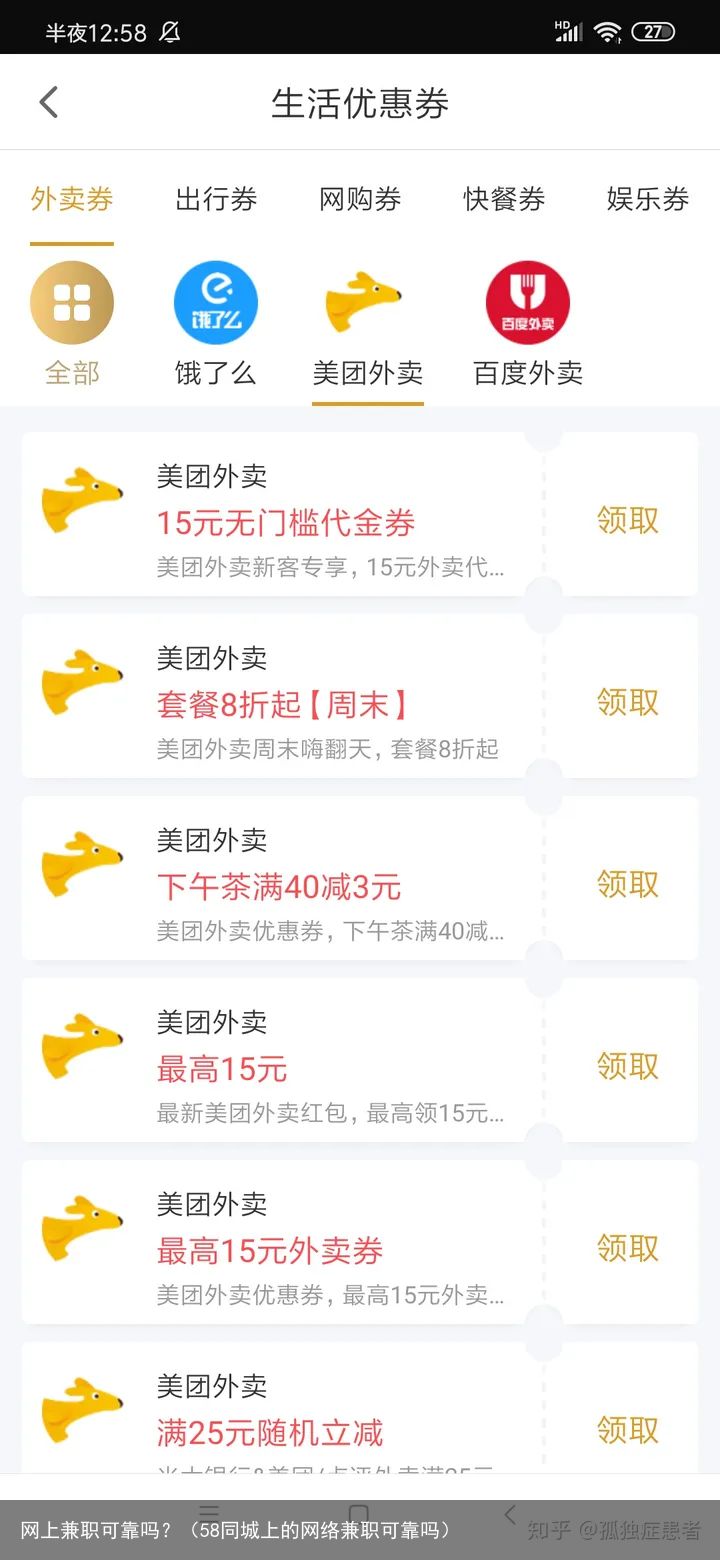
Task: Go back from 生活优惠券 page
Action: 48,102
